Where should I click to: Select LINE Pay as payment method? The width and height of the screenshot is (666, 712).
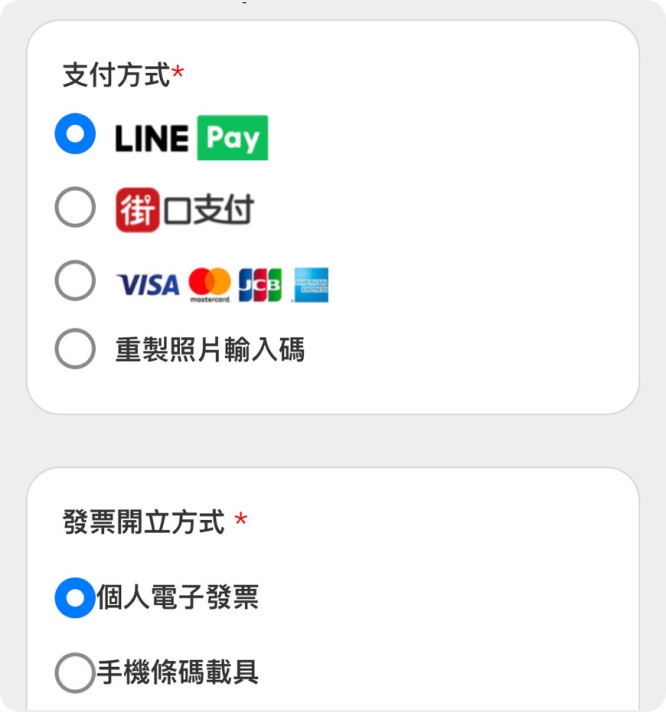pos(75,134)
